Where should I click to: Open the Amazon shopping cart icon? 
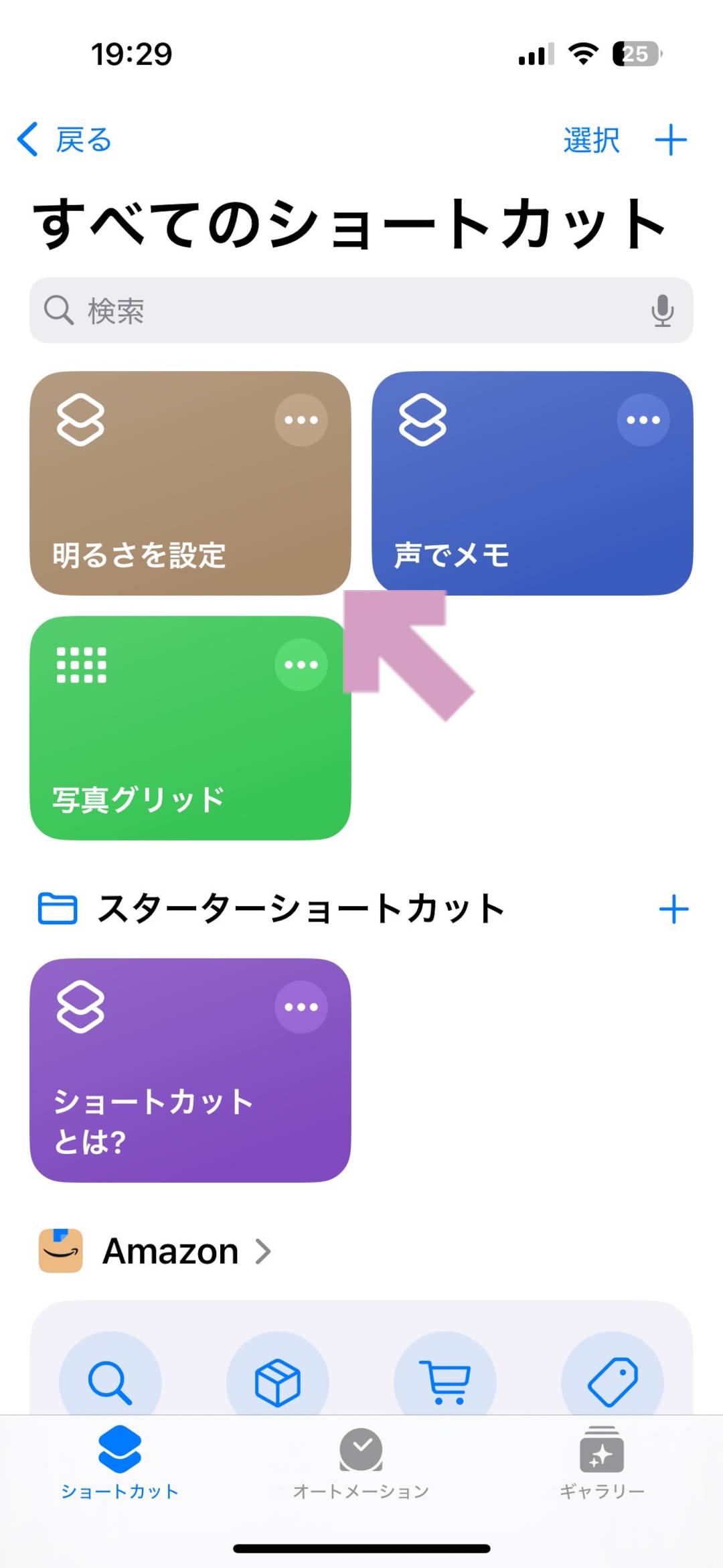(x=445, y=1382)
